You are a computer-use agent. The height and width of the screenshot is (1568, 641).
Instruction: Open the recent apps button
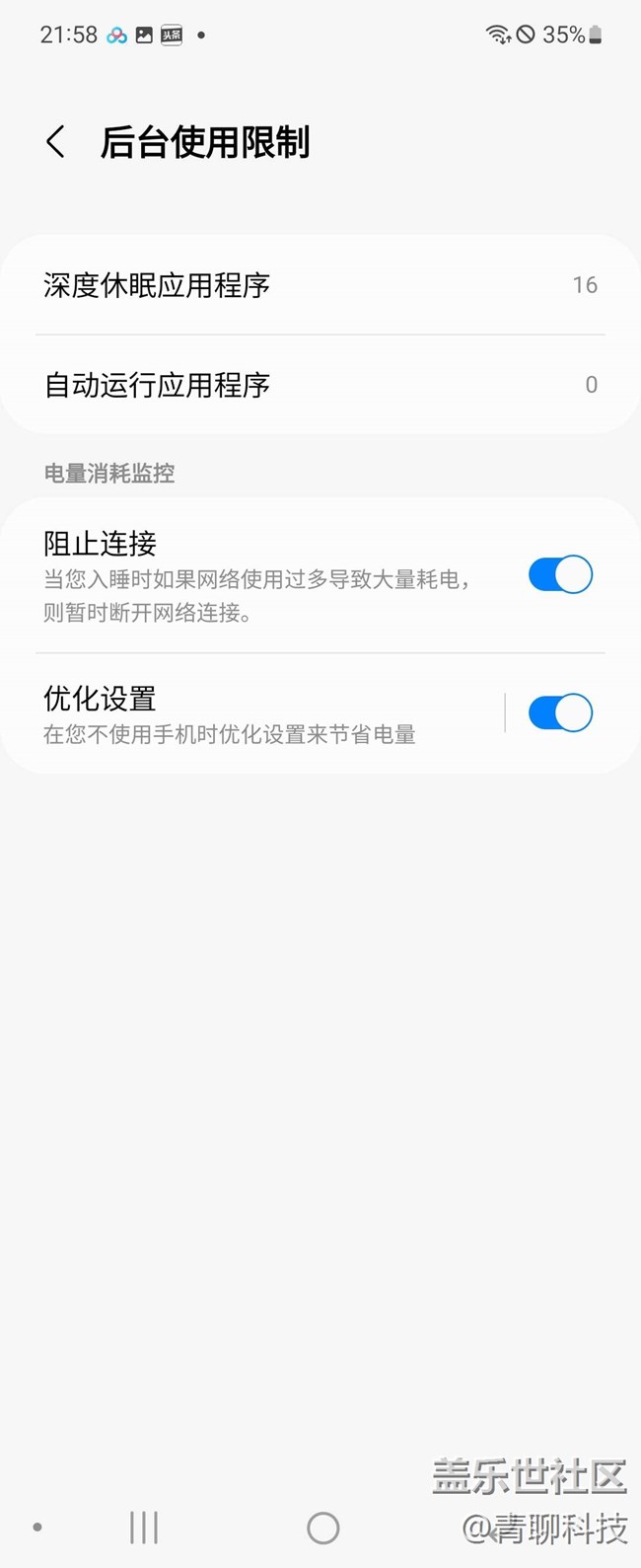tap(144, 1528)
